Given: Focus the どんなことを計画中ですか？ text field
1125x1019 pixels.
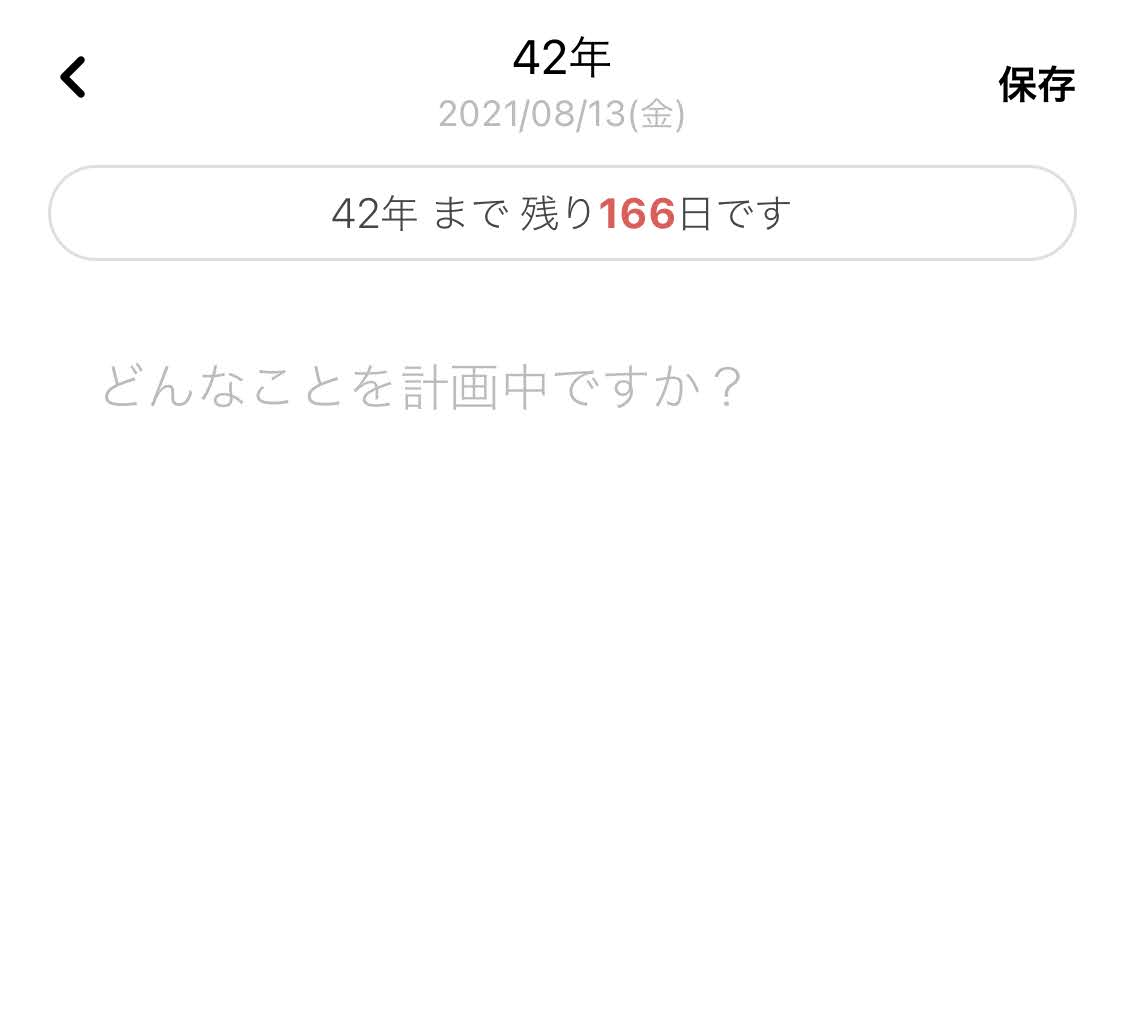Looking at the screenshot, I should click(422, 387).
